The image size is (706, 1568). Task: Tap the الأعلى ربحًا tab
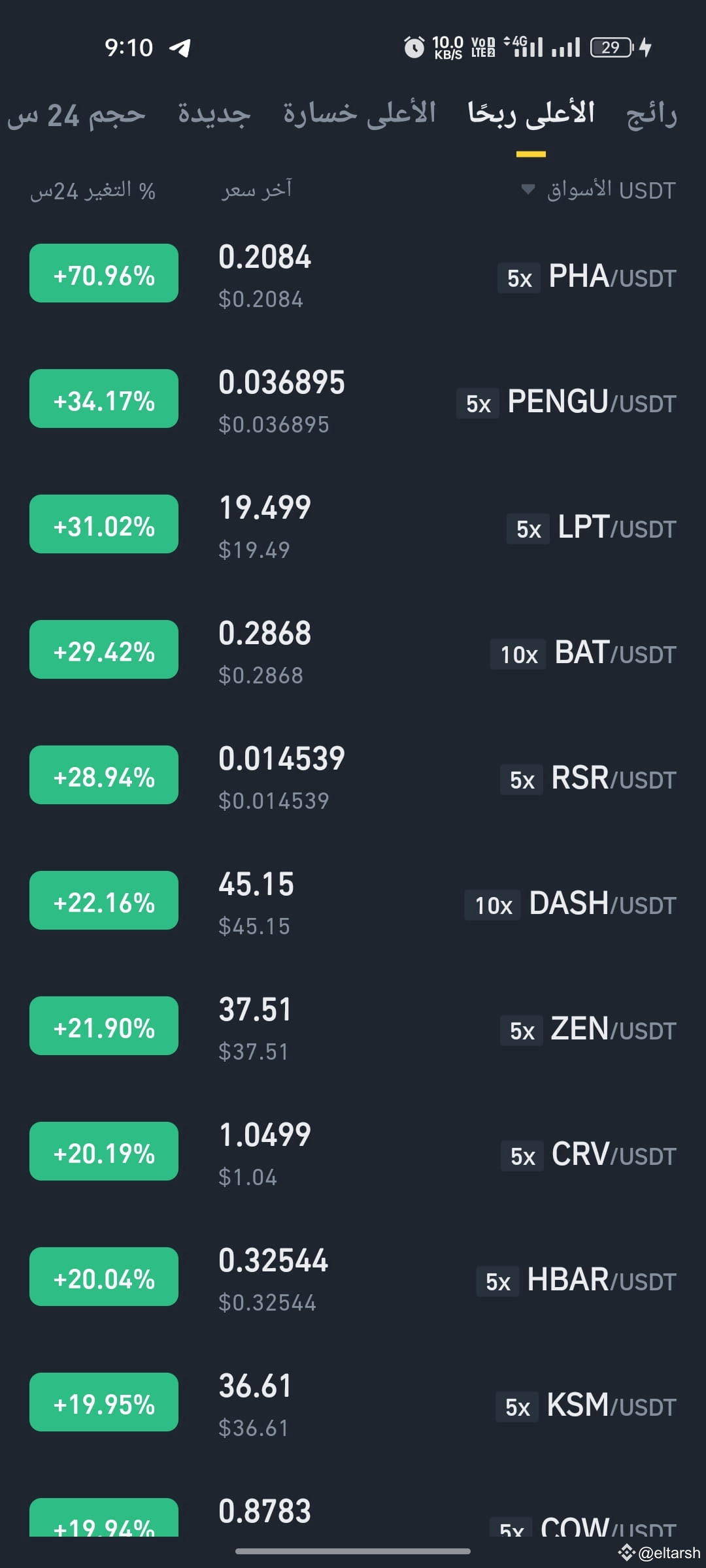pyautogui.click(x=531, y=114)
